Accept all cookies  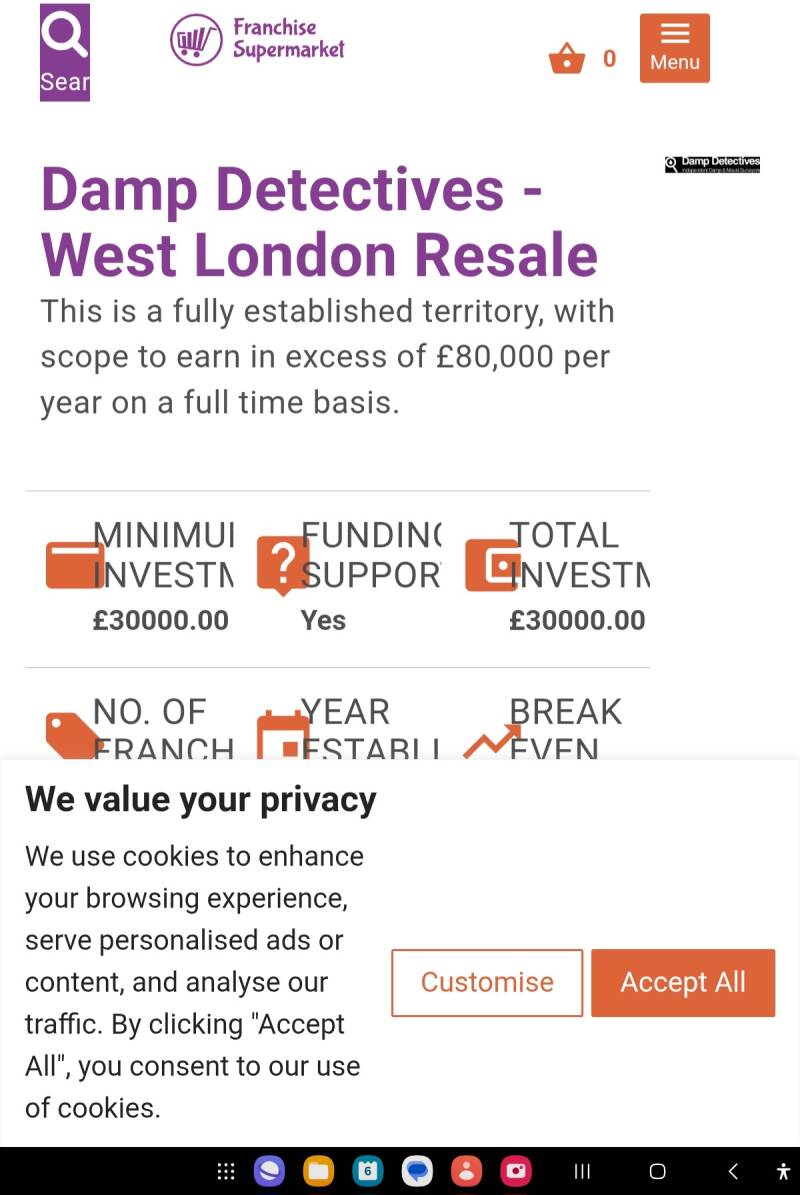tap(682, 983)
